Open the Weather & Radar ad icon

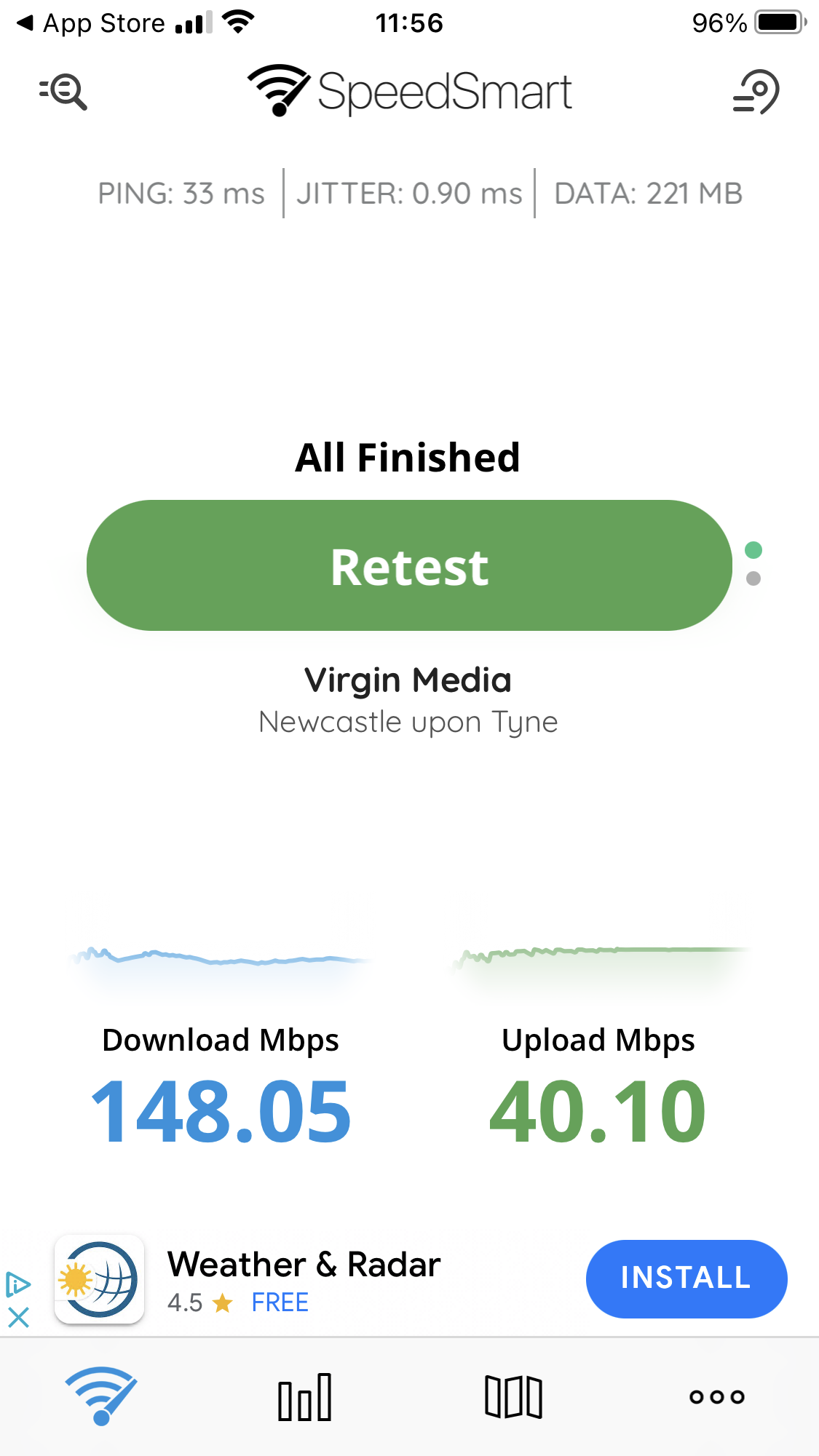tap(100, 1278)
